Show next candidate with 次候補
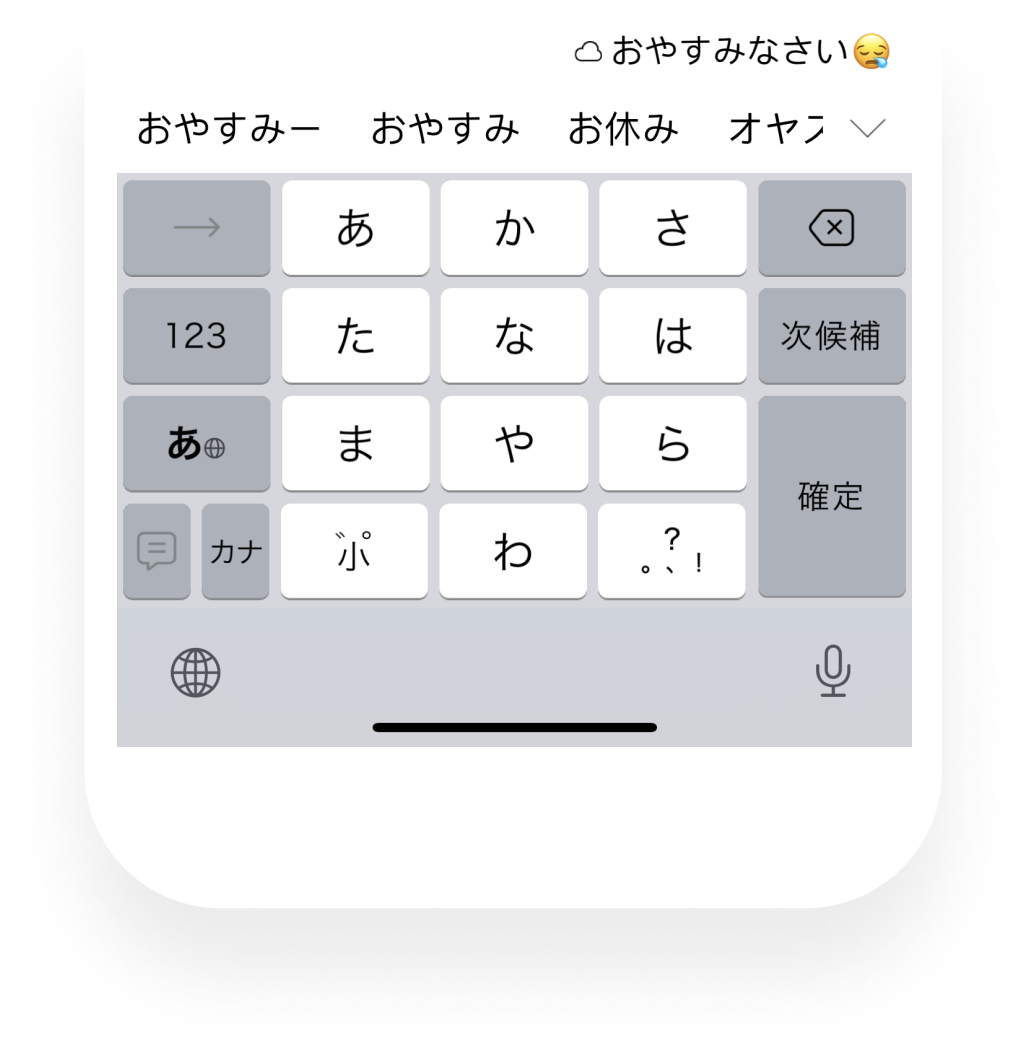 831,336
